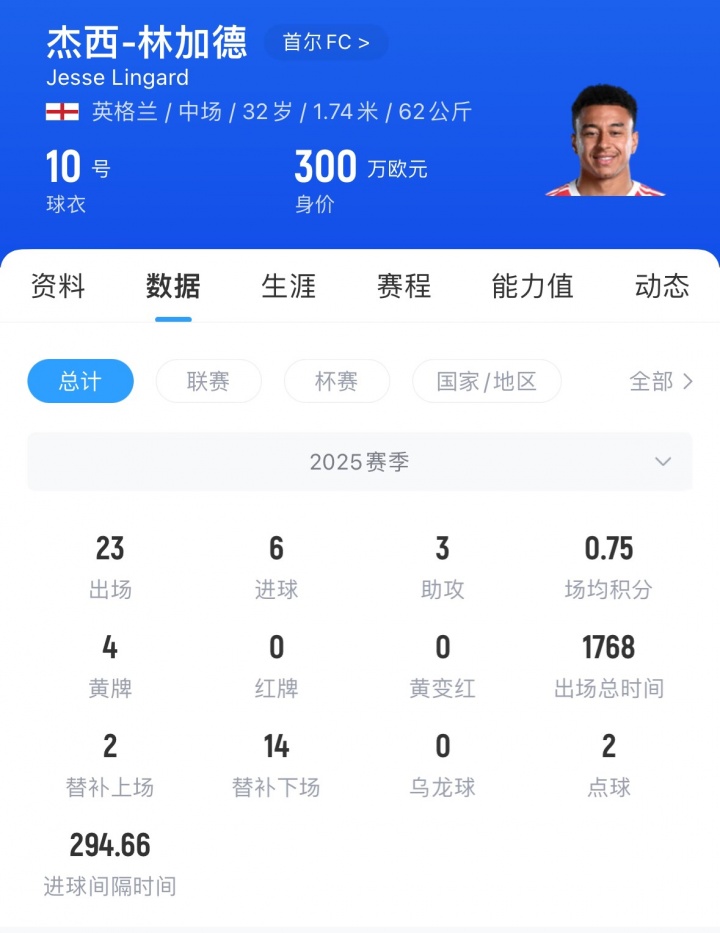Show 国家/地区 stats
The height and width of the screenshot is (933, 720).
(486, 381)
